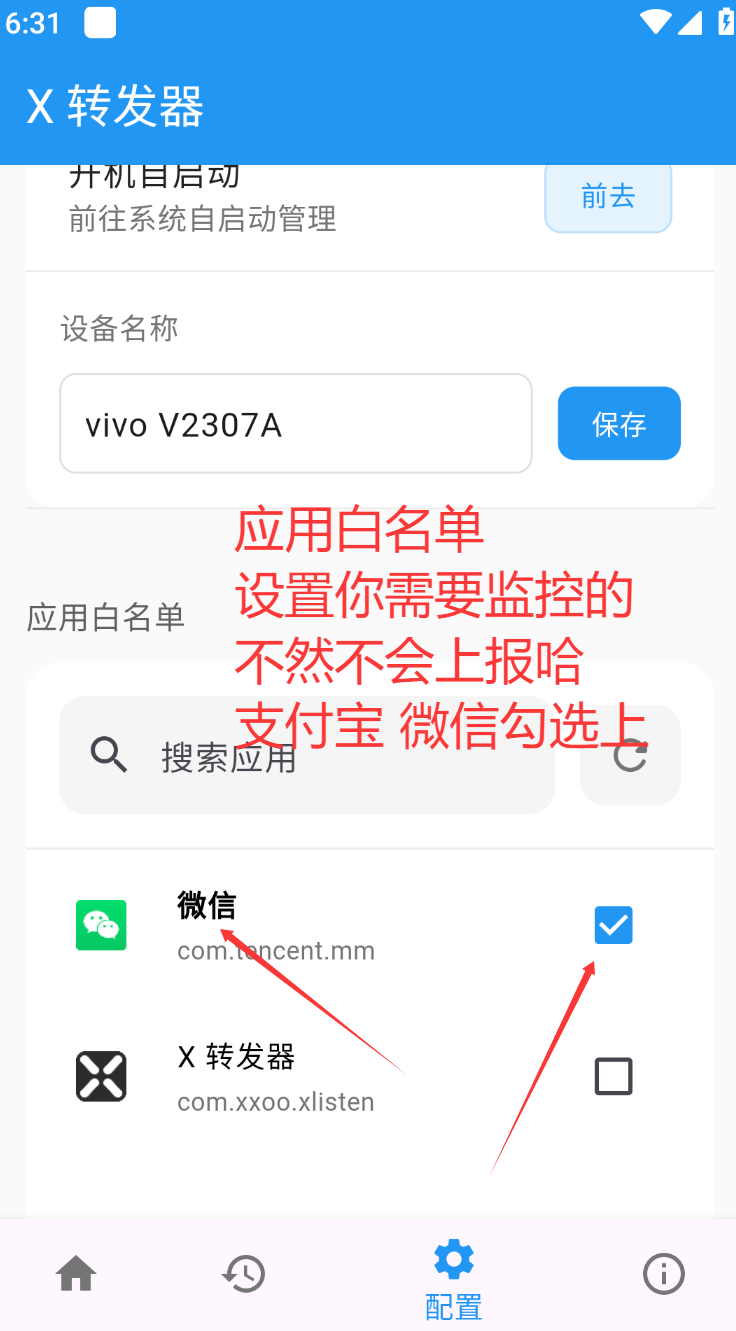Switch to the home tab
This screenshot has height=1331, width=736.
pos(76,1274)
